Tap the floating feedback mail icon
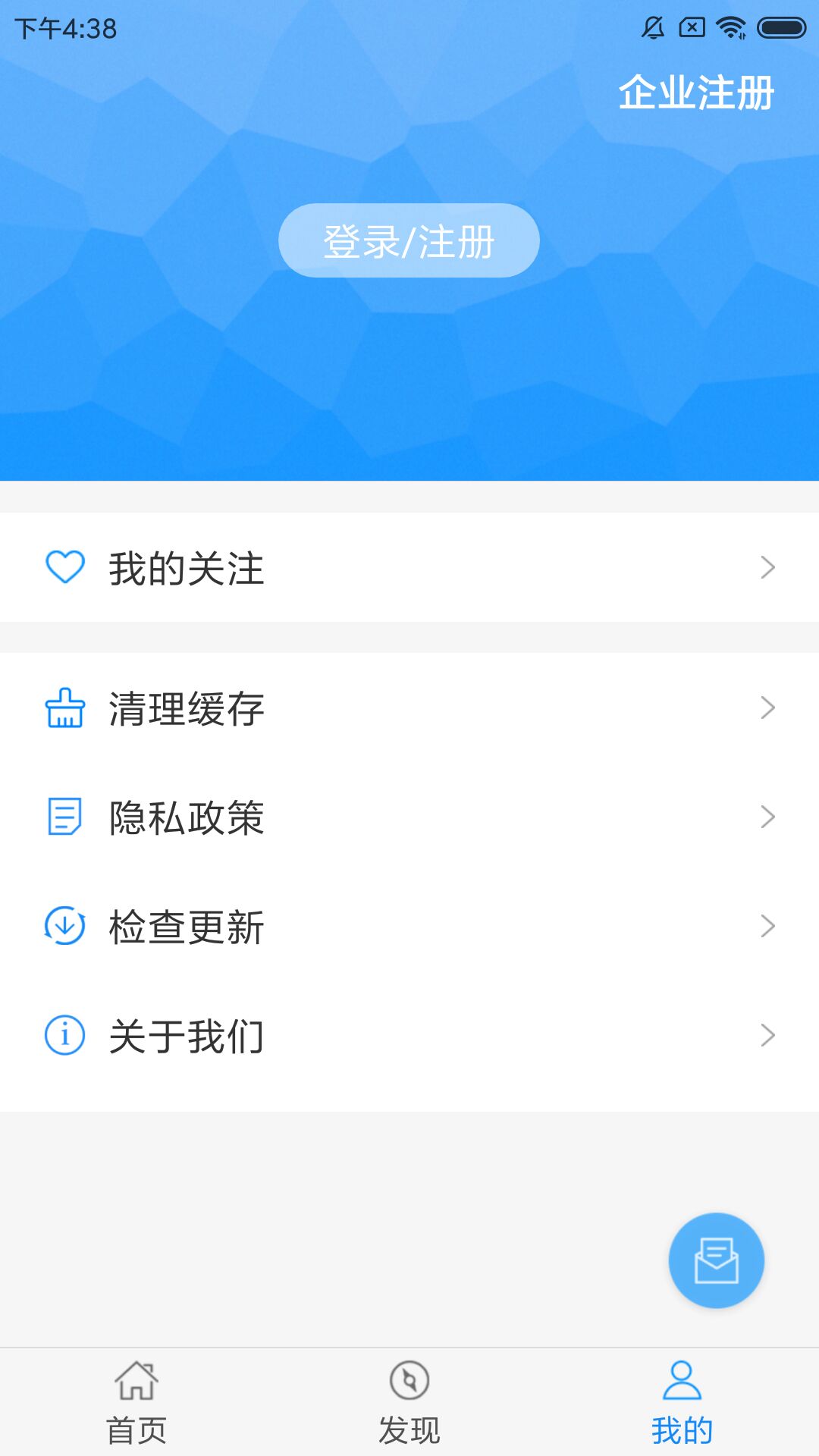819x1456 pixels. pyautogui.click(x=717, y=1259)
